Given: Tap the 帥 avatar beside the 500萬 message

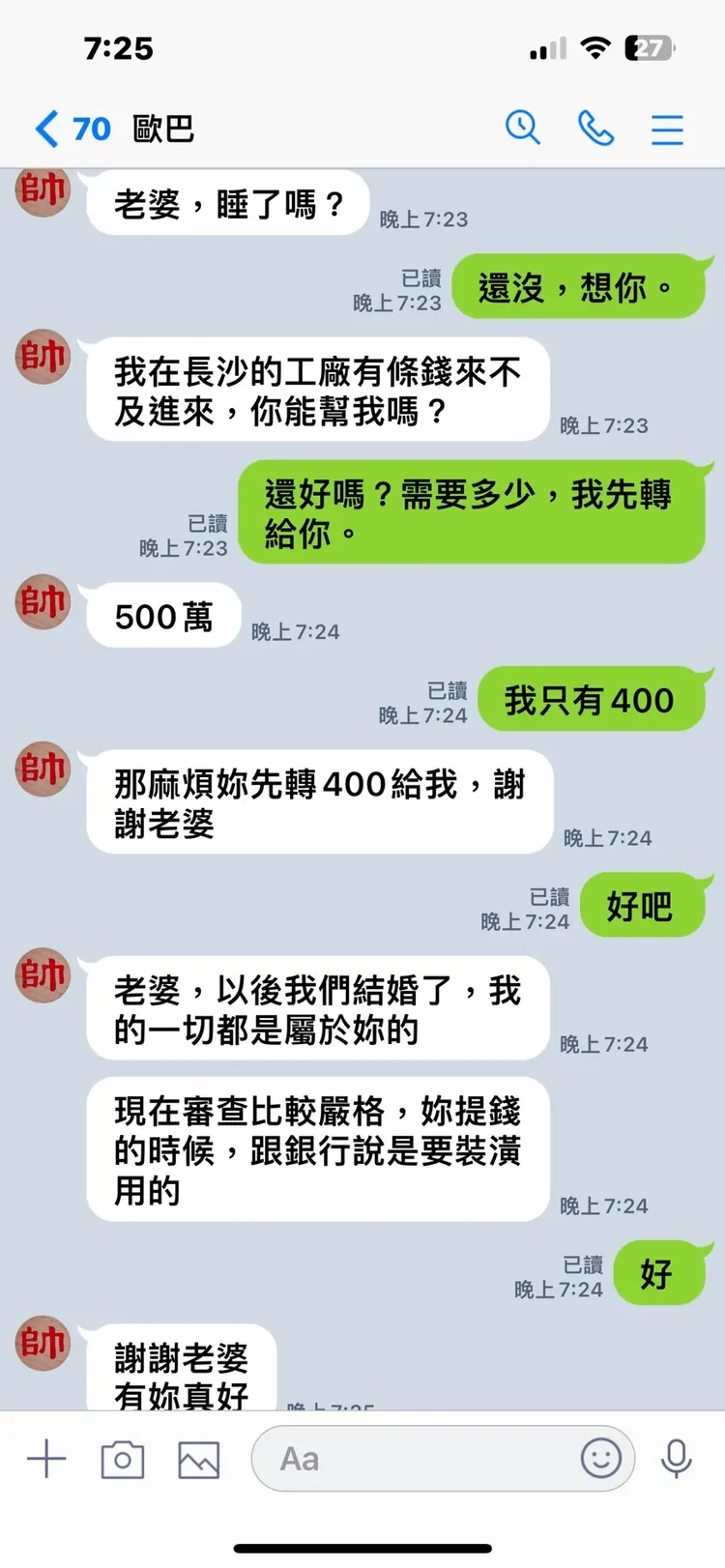Looking at the screenshot, I should click(42, 602).
